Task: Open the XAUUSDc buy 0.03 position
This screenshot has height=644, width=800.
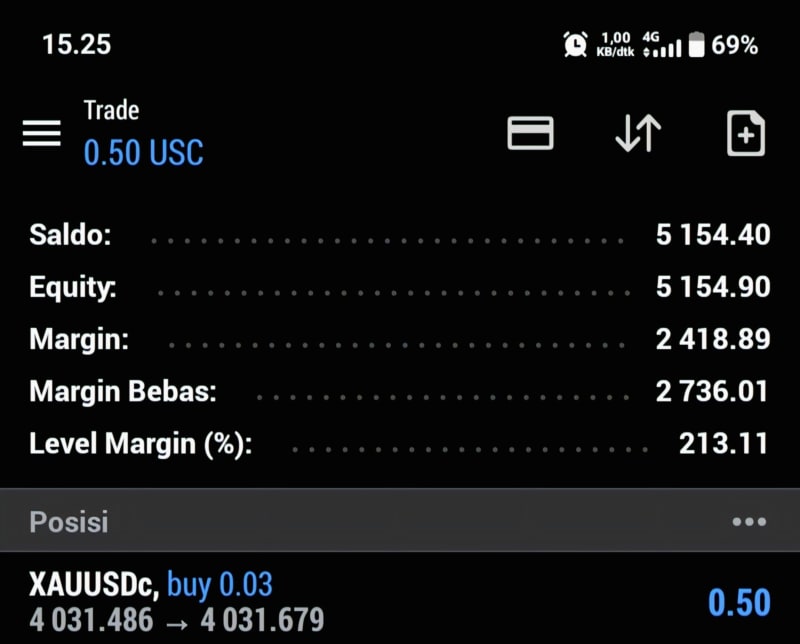Action: (x=400, y=601)
